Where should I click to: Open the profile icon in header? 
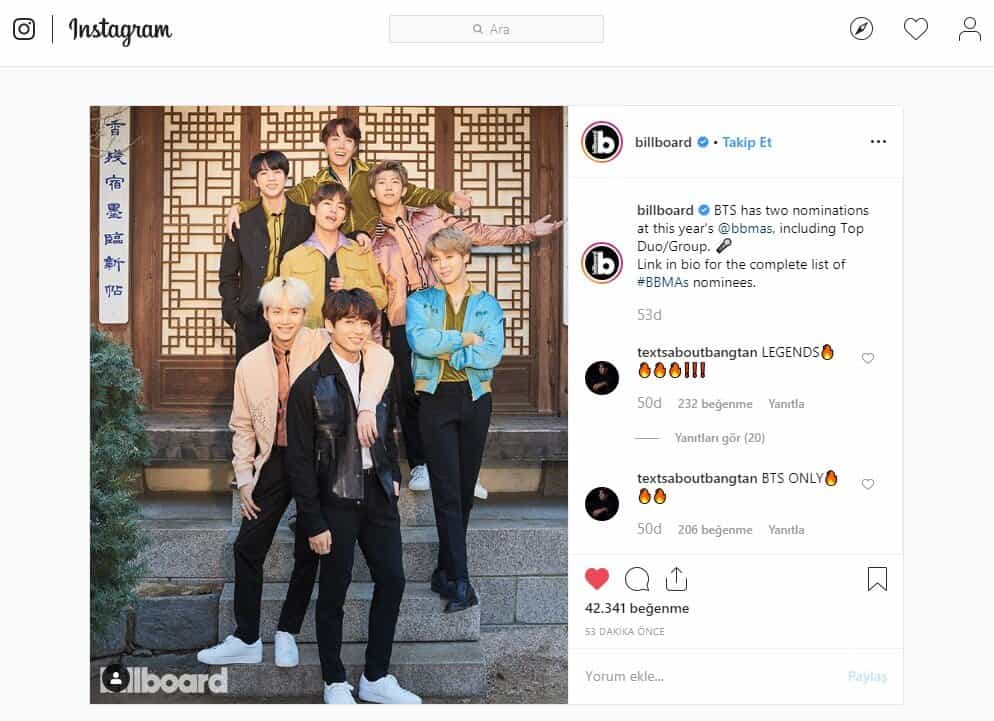click(969, 29)
